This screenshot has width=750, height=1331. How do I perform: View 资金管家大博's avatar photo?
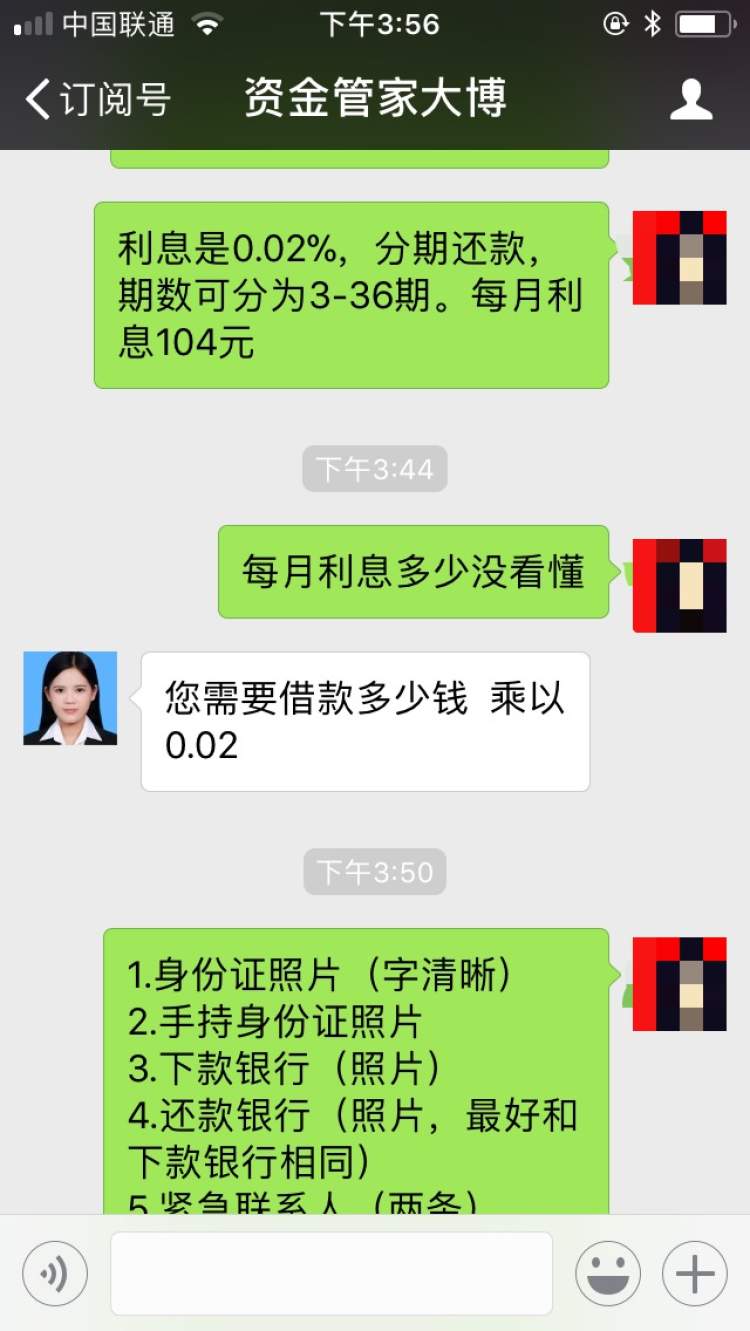[x=70, y=698]
